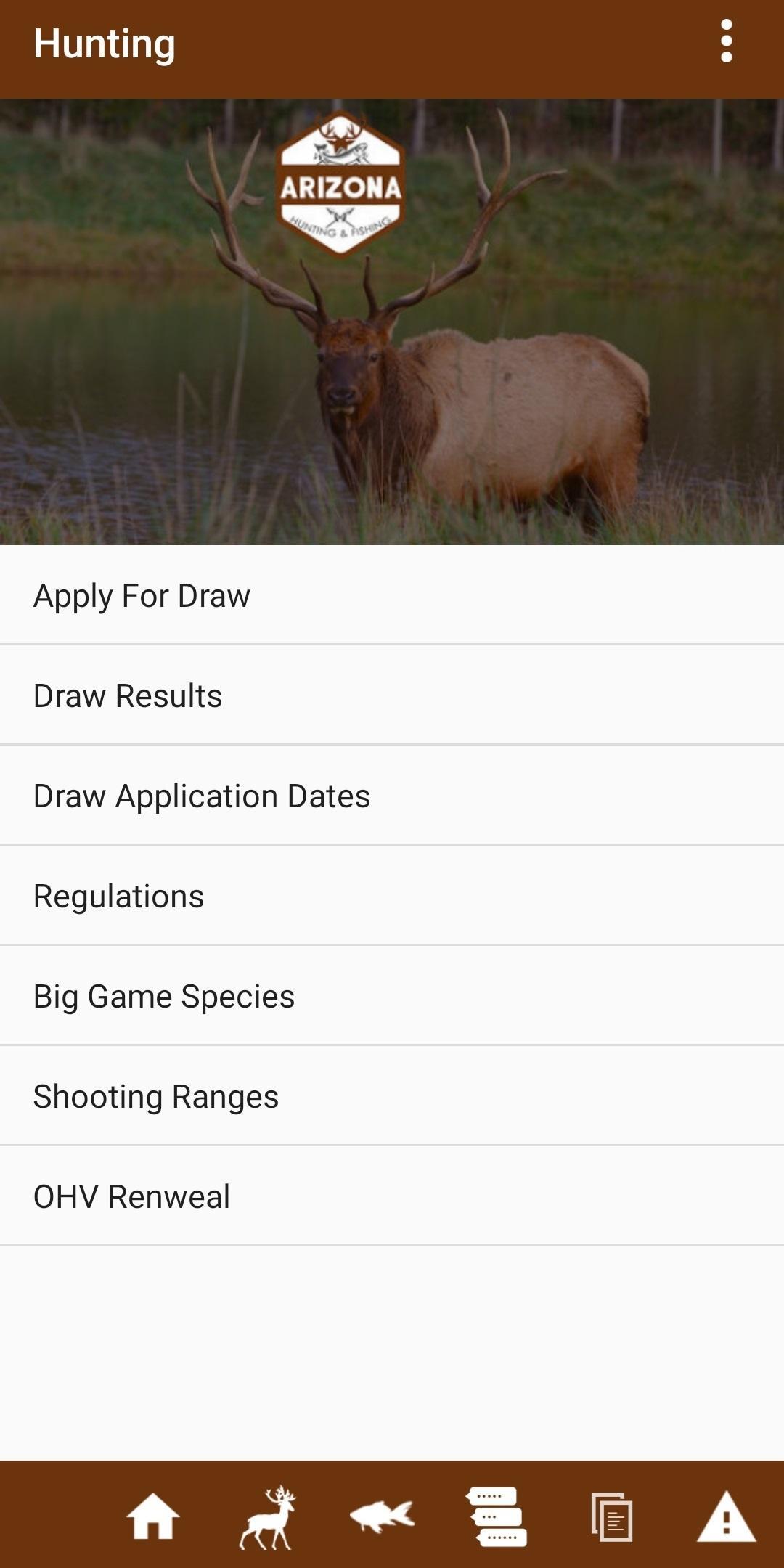
Task: Open Draw Application Dates
Action: click(x=392, y=796)
